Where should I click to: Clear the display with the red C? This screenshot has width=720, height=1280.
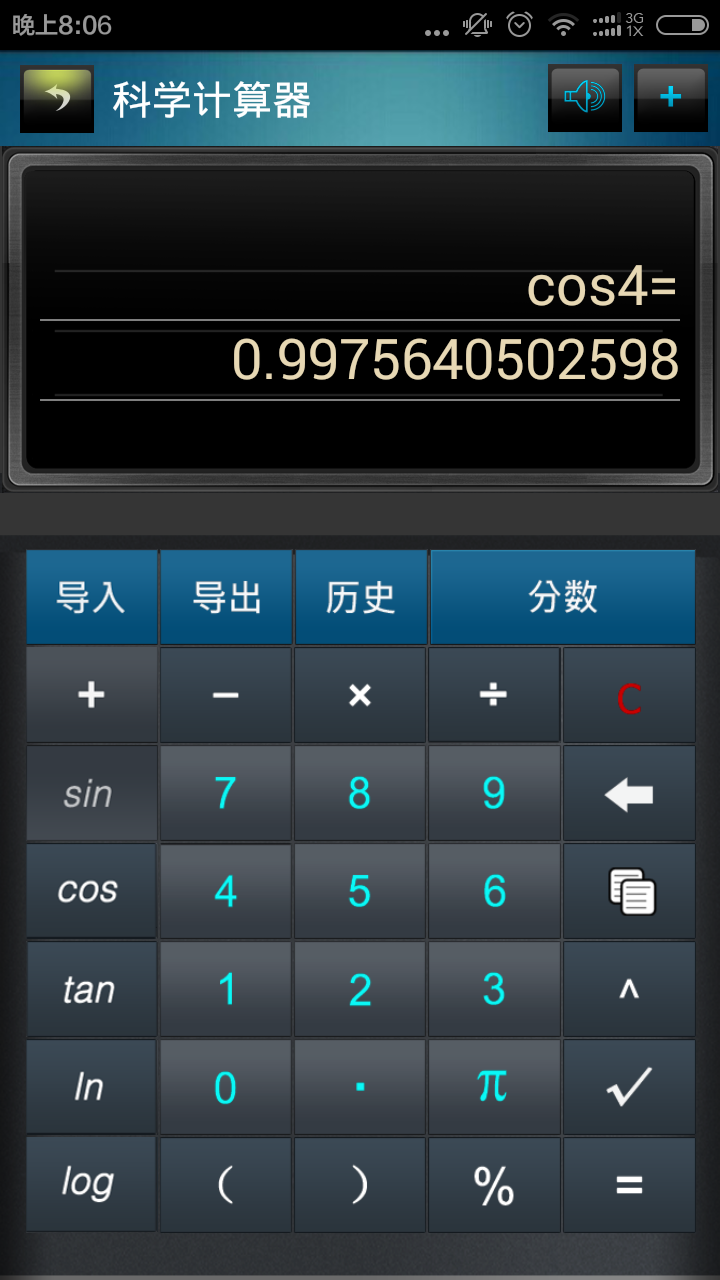tap(629, 696)
